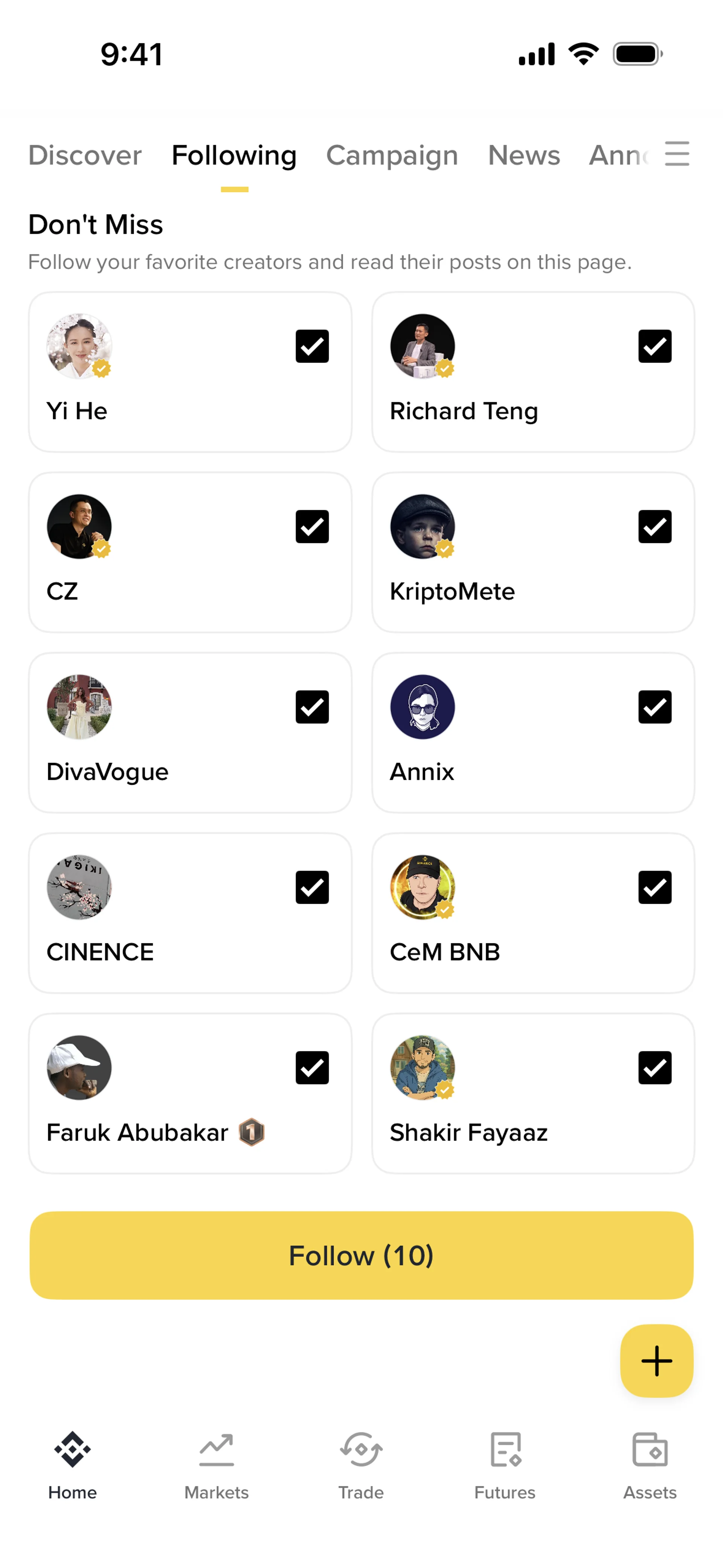The height and width of the screenshot is (1568, 723).
Task: Untick the KriptoMete checkbox
Action: point(654,527)
